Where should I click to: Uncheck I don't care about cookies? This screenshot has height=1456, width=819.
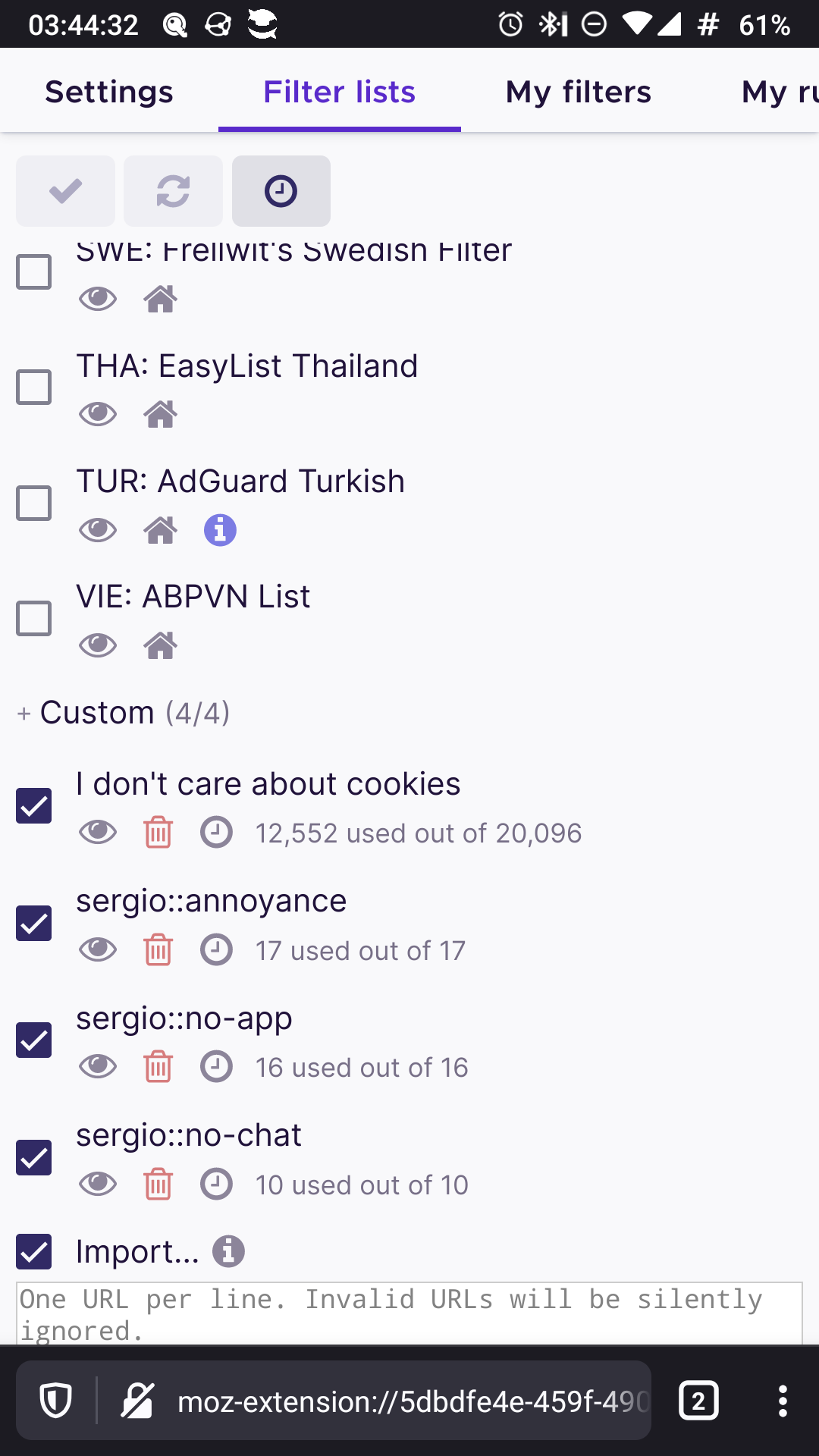34,805
